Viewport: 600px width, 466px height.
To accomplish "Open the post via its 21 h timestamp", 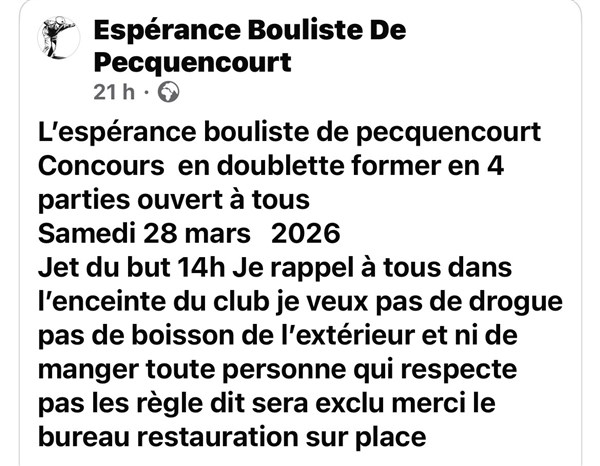I will [113, 93].
